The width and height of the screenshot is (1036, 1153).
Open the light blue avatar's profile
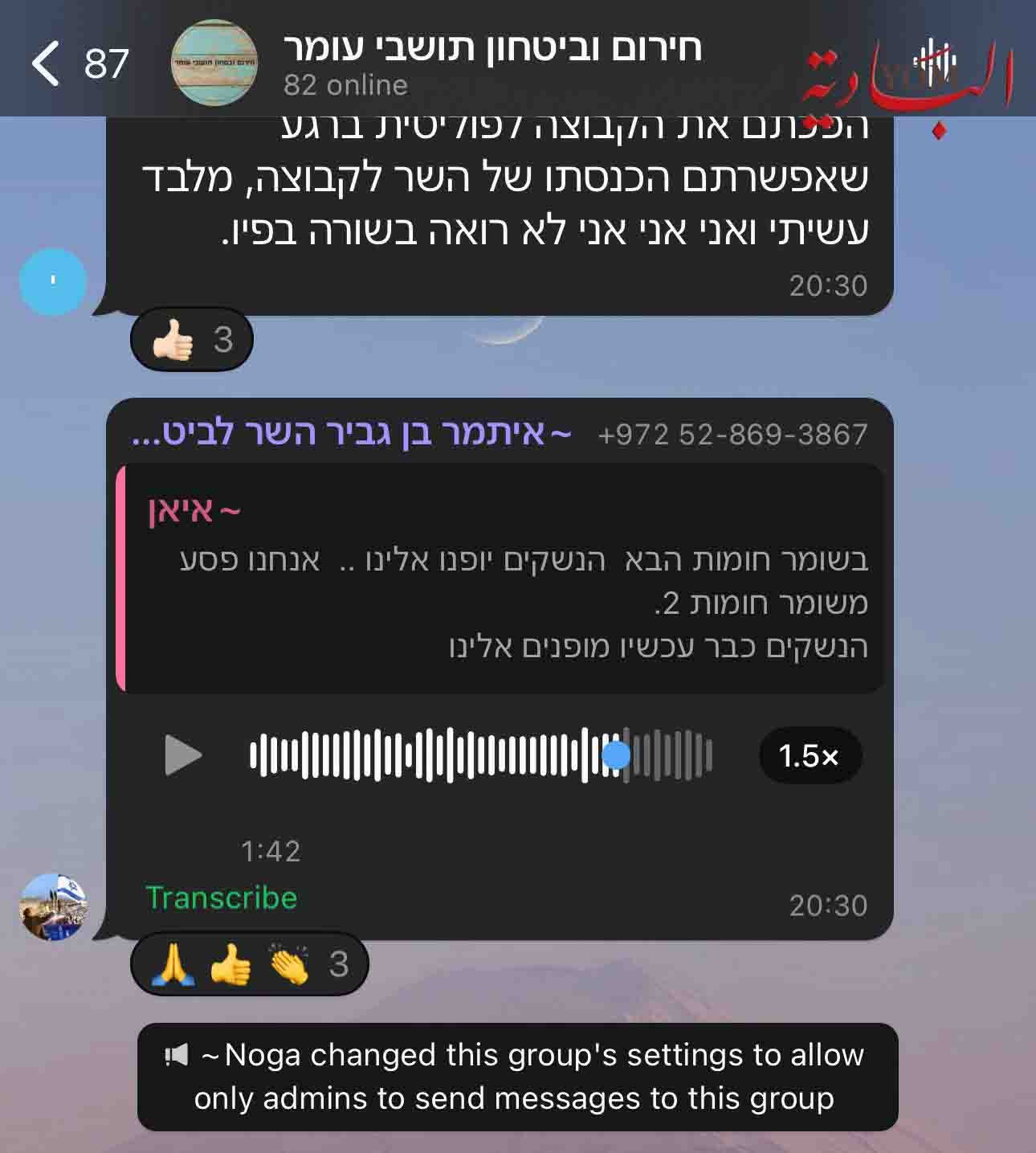pos(53,282)
